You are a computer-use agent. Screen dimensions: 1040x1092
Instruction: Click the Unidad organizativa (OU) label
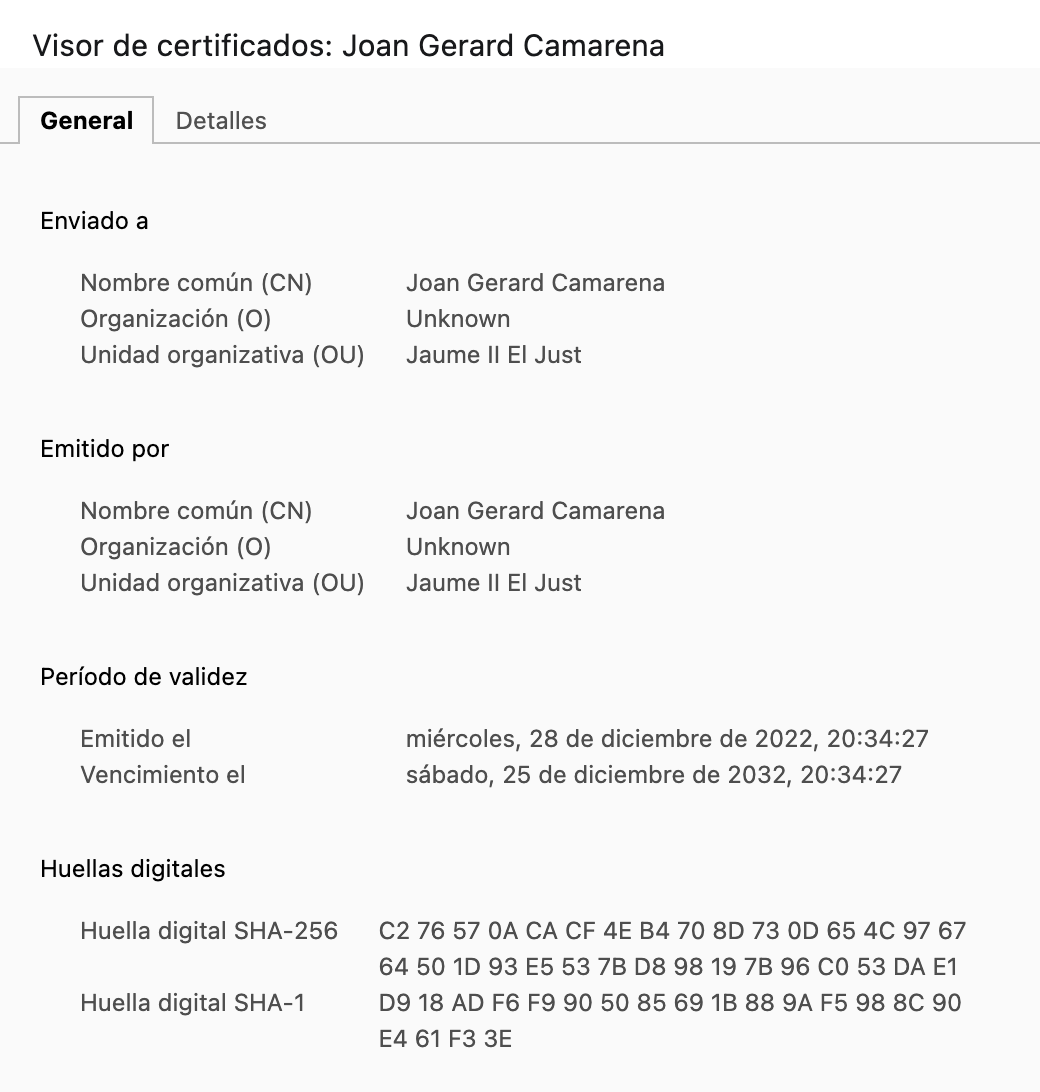[222, 355]
